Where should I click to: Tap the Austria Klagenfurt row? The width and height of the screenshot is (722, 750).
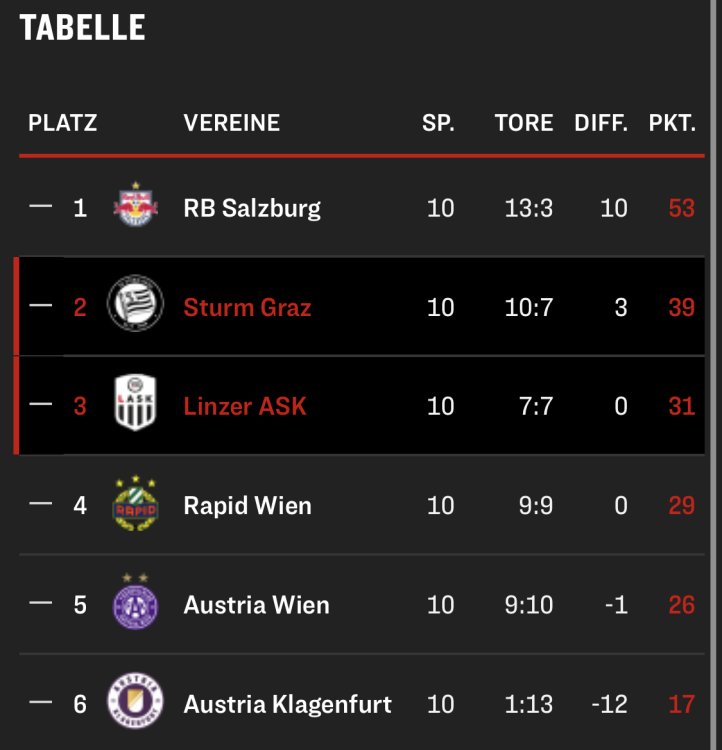click(287, 704)
